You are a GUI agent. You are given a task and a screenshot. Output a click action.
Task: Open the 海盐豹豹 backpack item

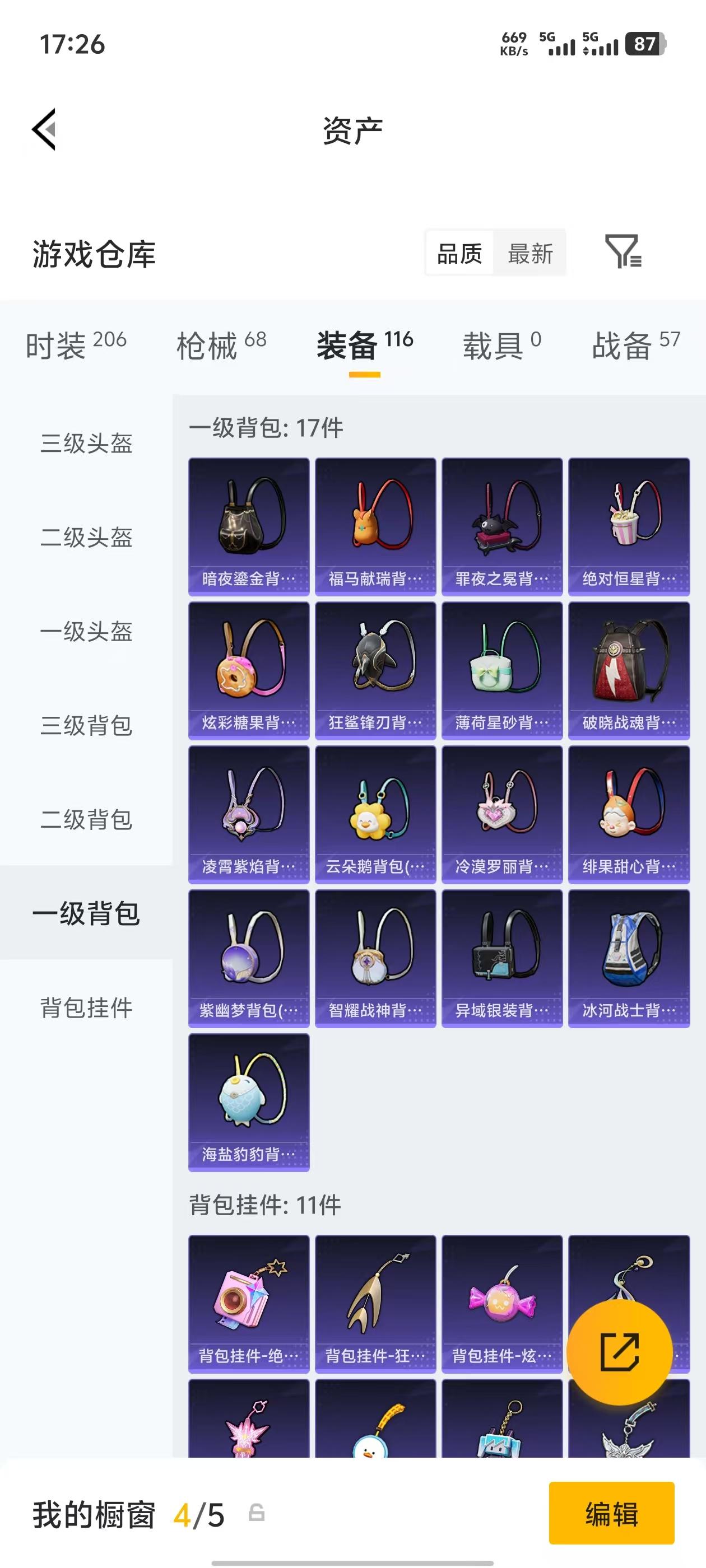249,1102
